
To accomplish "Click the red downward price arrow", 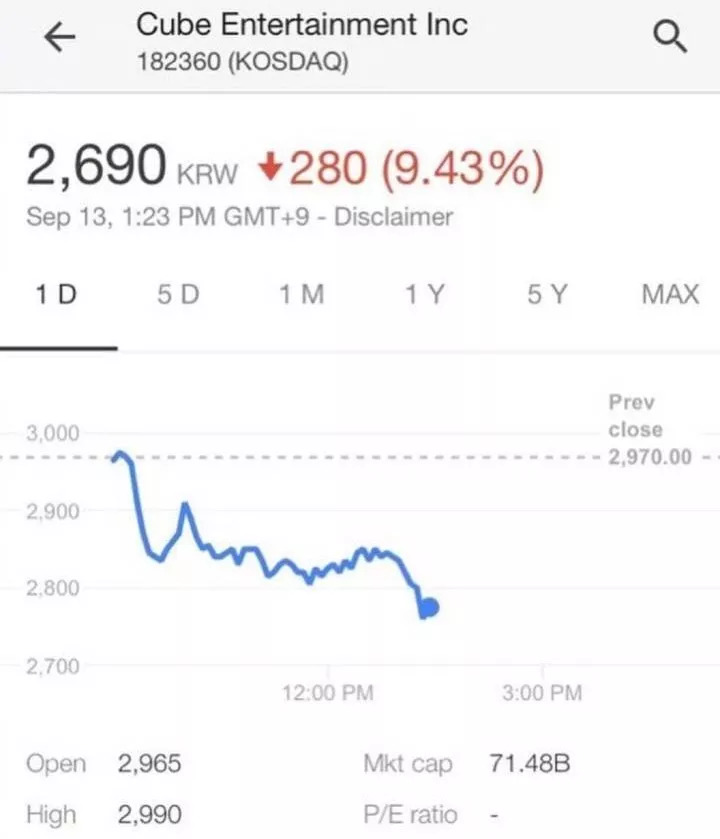I will [x=270, y=165].
